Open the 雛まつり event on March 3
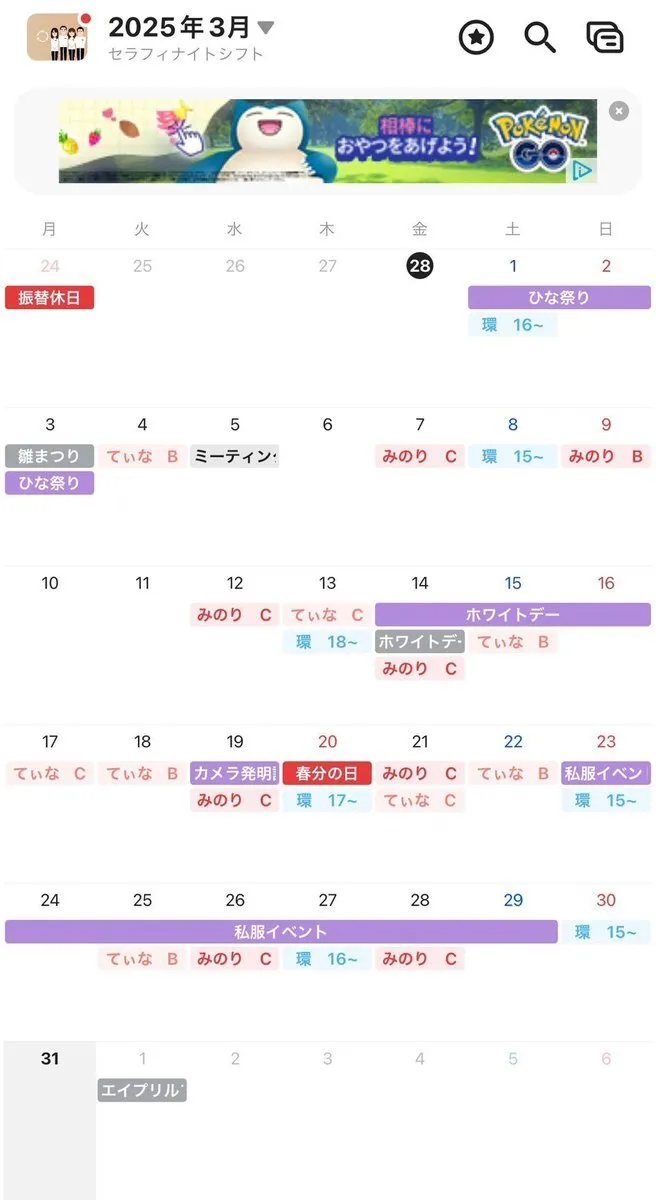656x1200 pixels. (x=50, y=457)
